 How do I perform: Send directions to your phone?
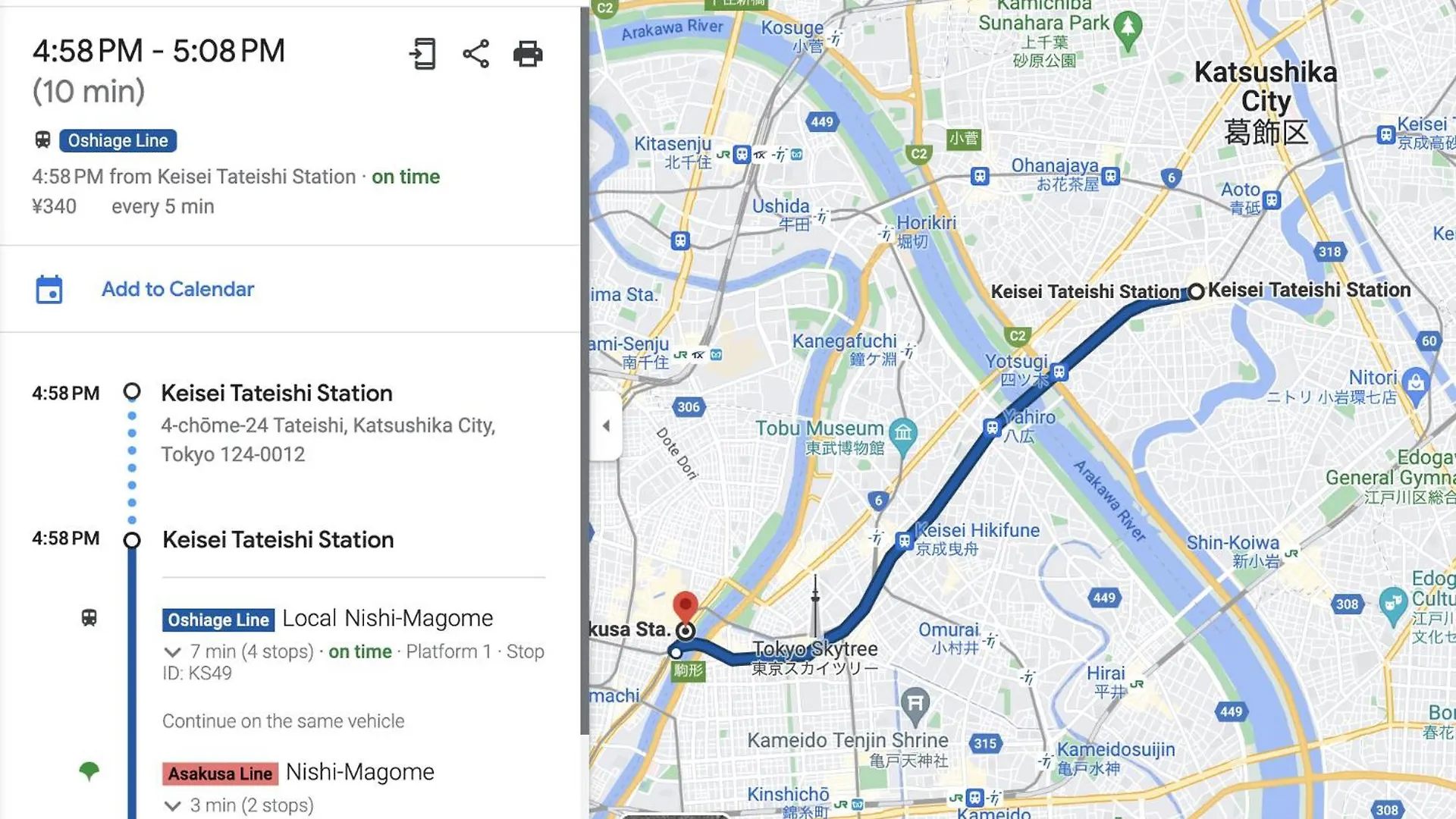coord(422,54)
